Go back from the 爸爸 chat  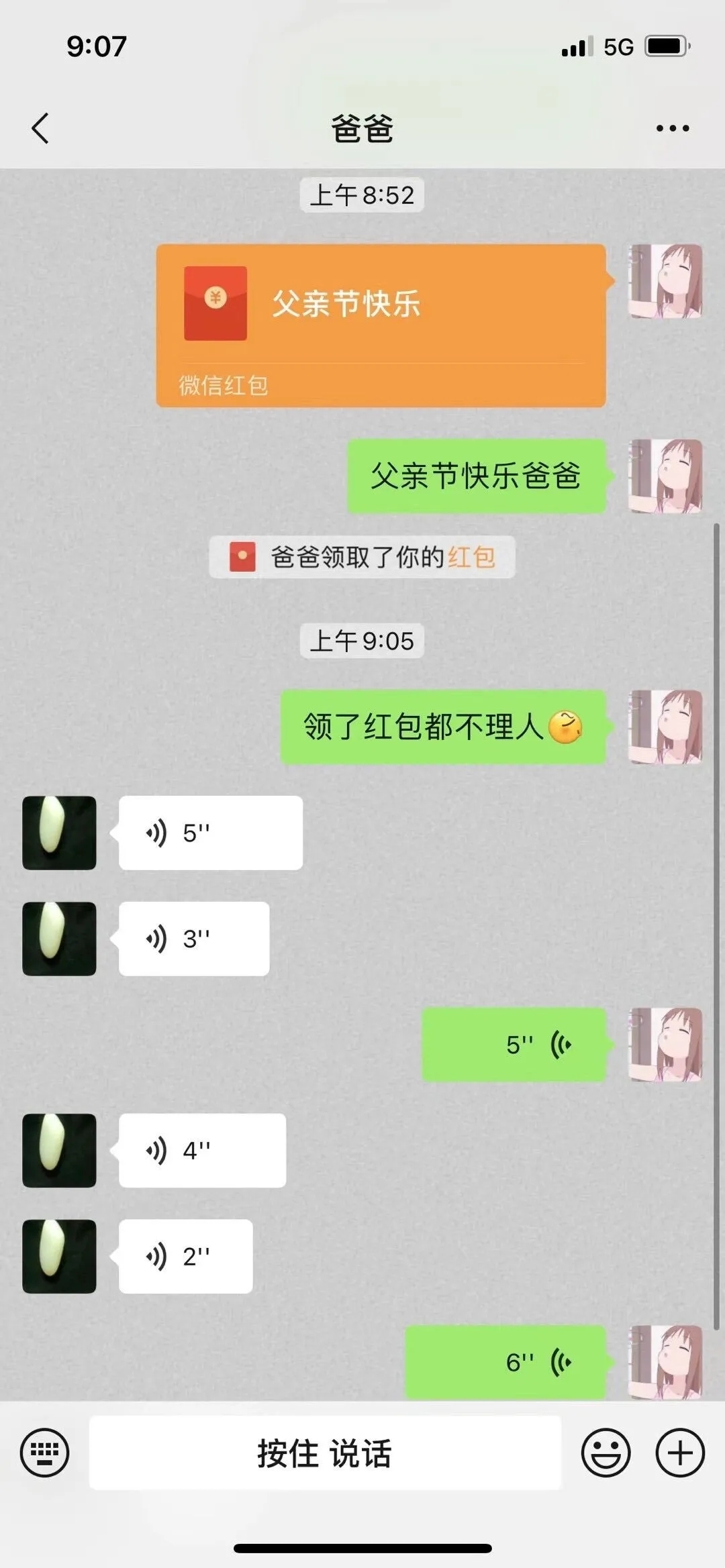point(41,128)
